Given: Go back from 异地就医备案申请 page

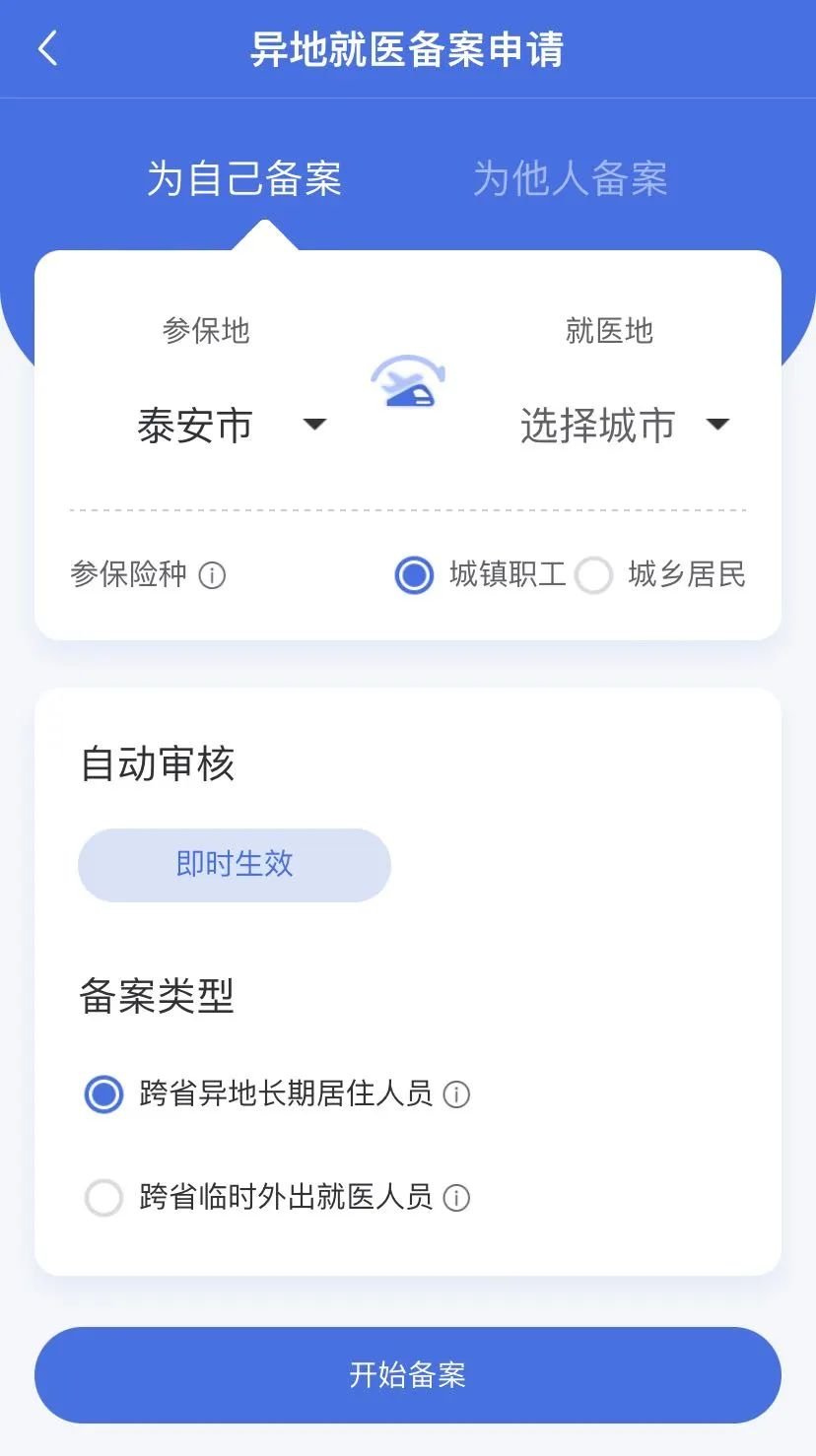Looking at the screenshot, I should click(48, 48).
